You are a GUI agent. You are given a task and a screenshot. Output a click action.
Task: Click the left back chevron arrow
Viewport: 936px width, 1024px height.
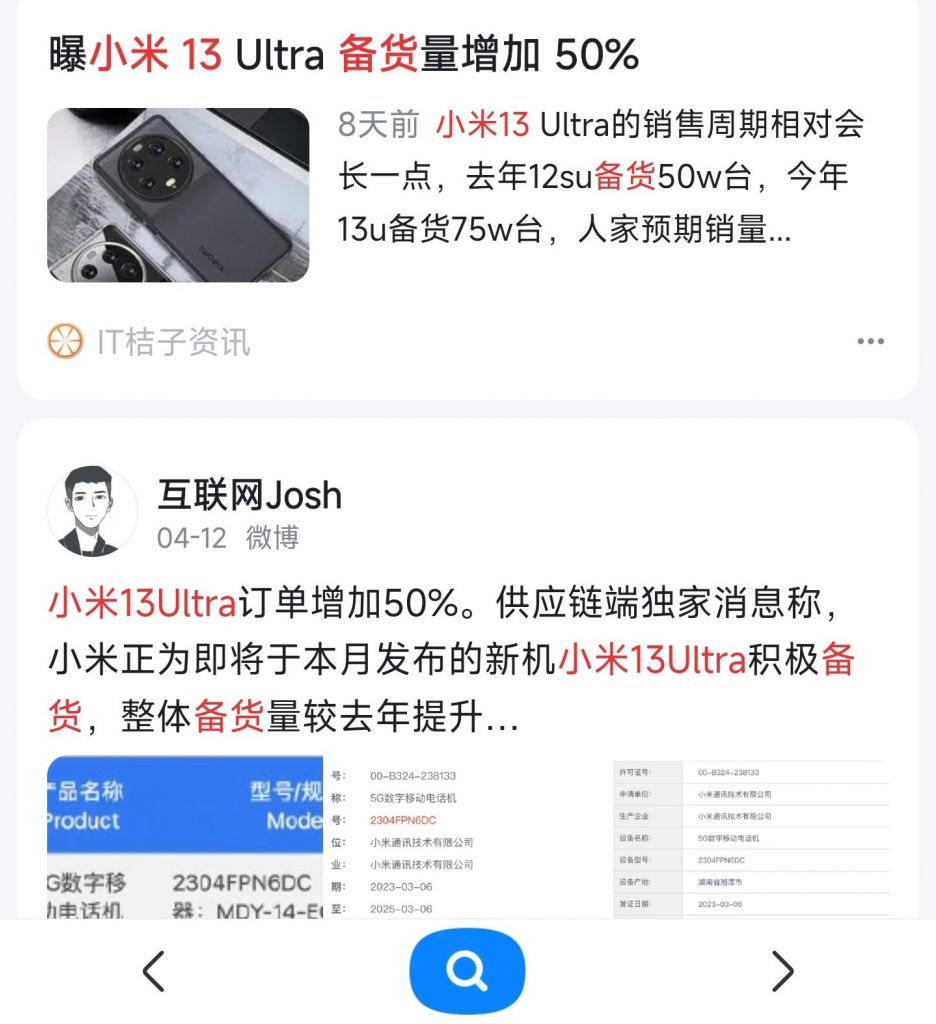(155, 969)
